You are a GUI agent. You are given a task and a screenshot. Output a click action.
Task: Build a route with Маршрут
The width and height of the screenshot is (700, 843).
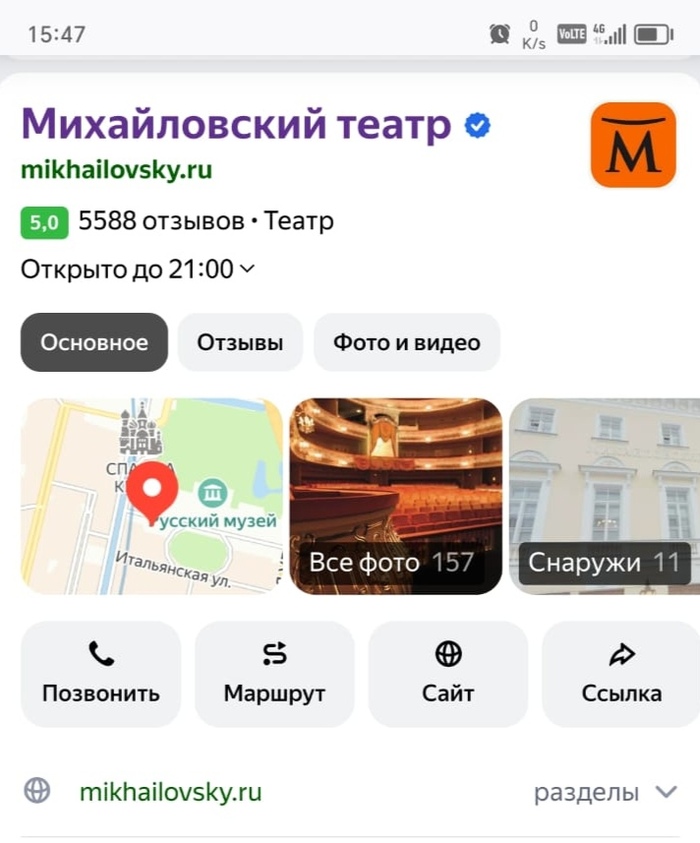tap(274, 674)
